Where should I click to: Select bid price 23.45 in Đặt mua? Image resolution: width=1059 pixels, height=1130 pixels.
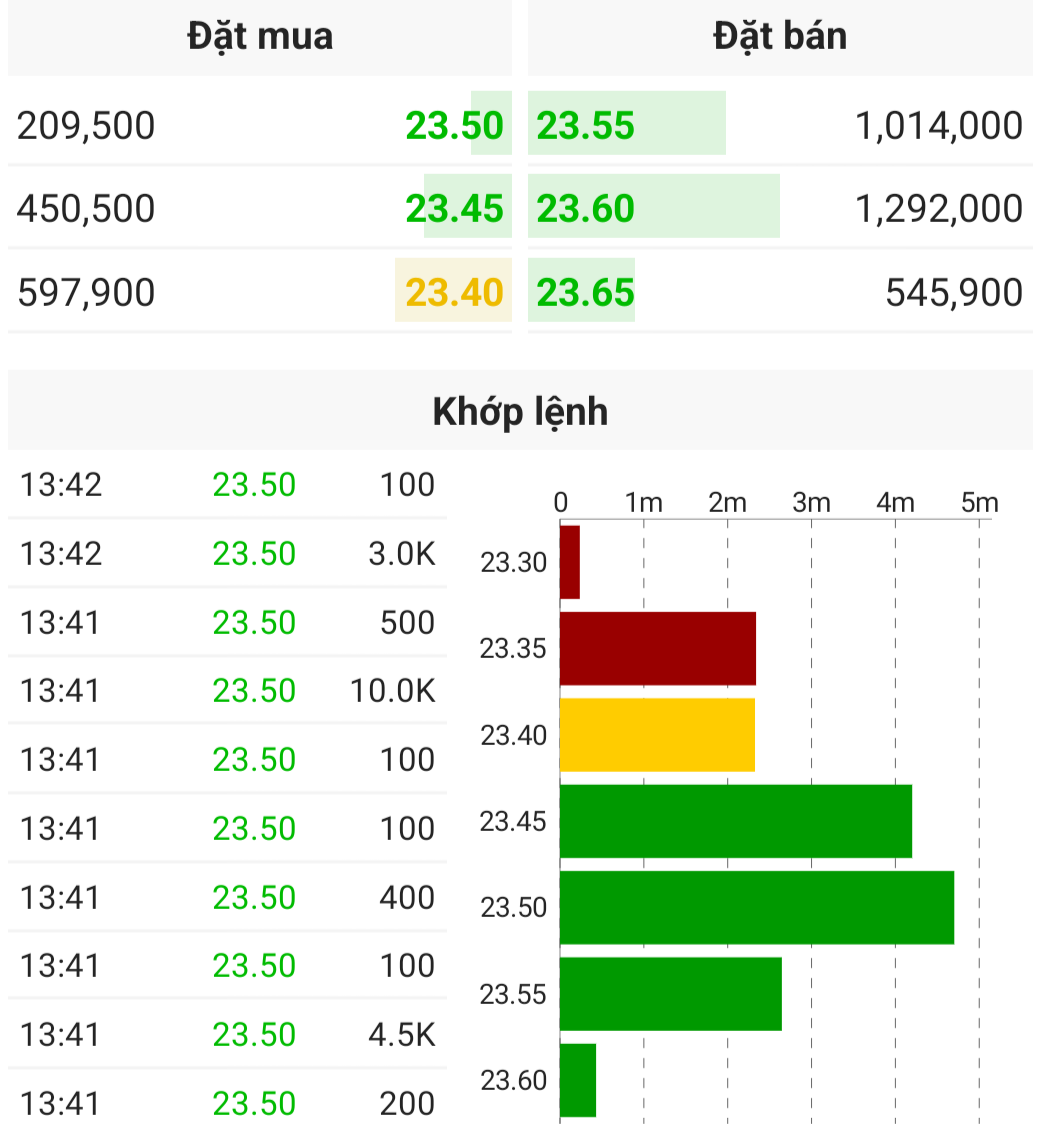454,208
